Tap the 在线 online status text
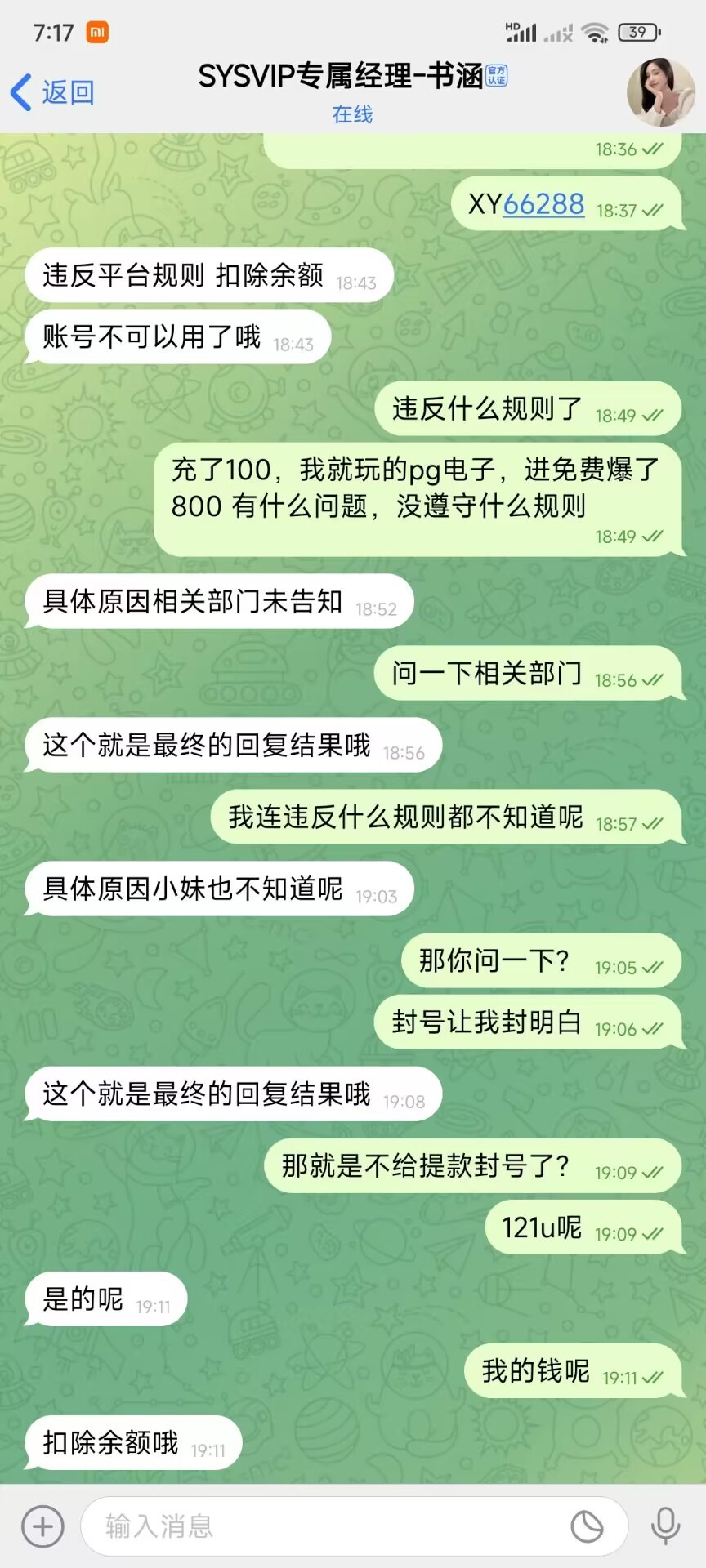 (352, 115)
